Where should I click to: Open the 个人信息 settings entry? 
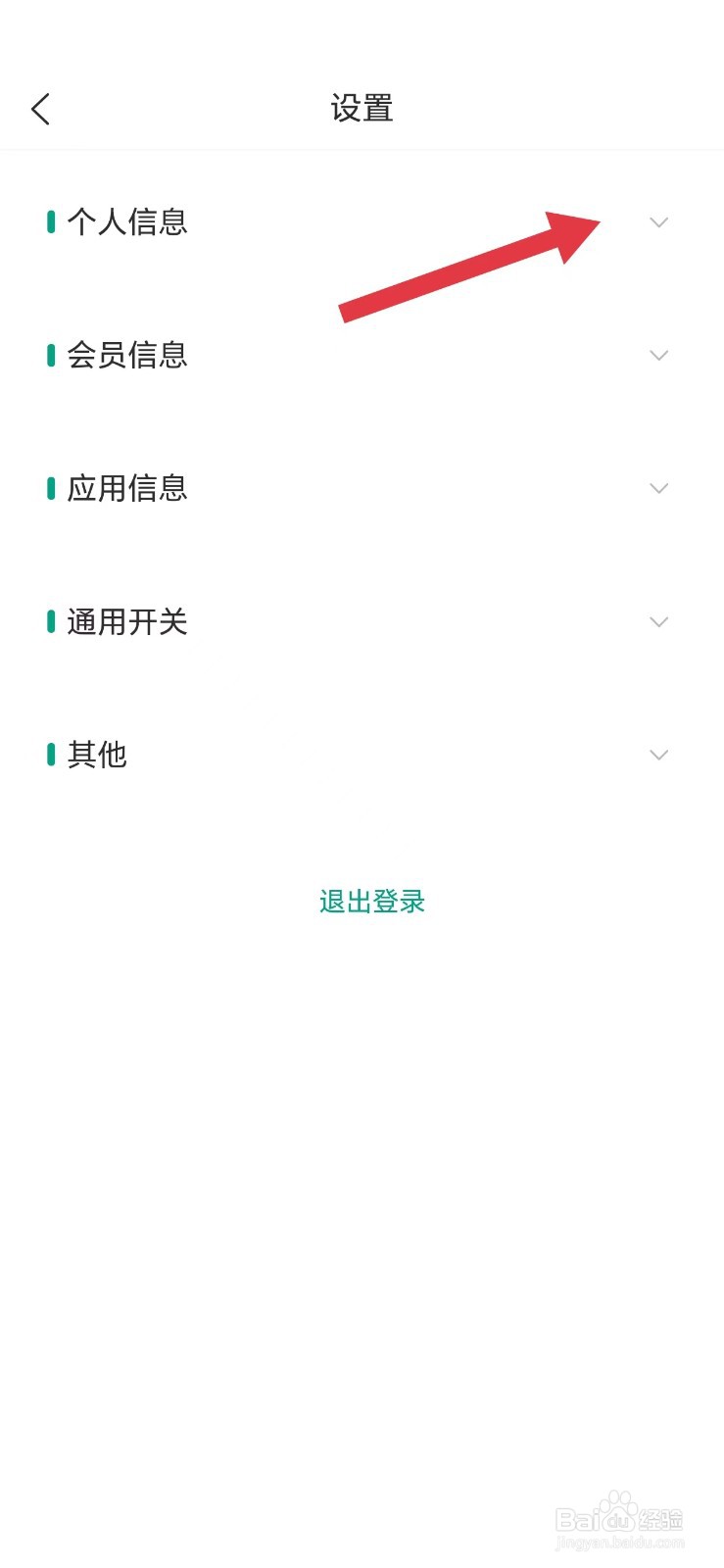point(128,222)
